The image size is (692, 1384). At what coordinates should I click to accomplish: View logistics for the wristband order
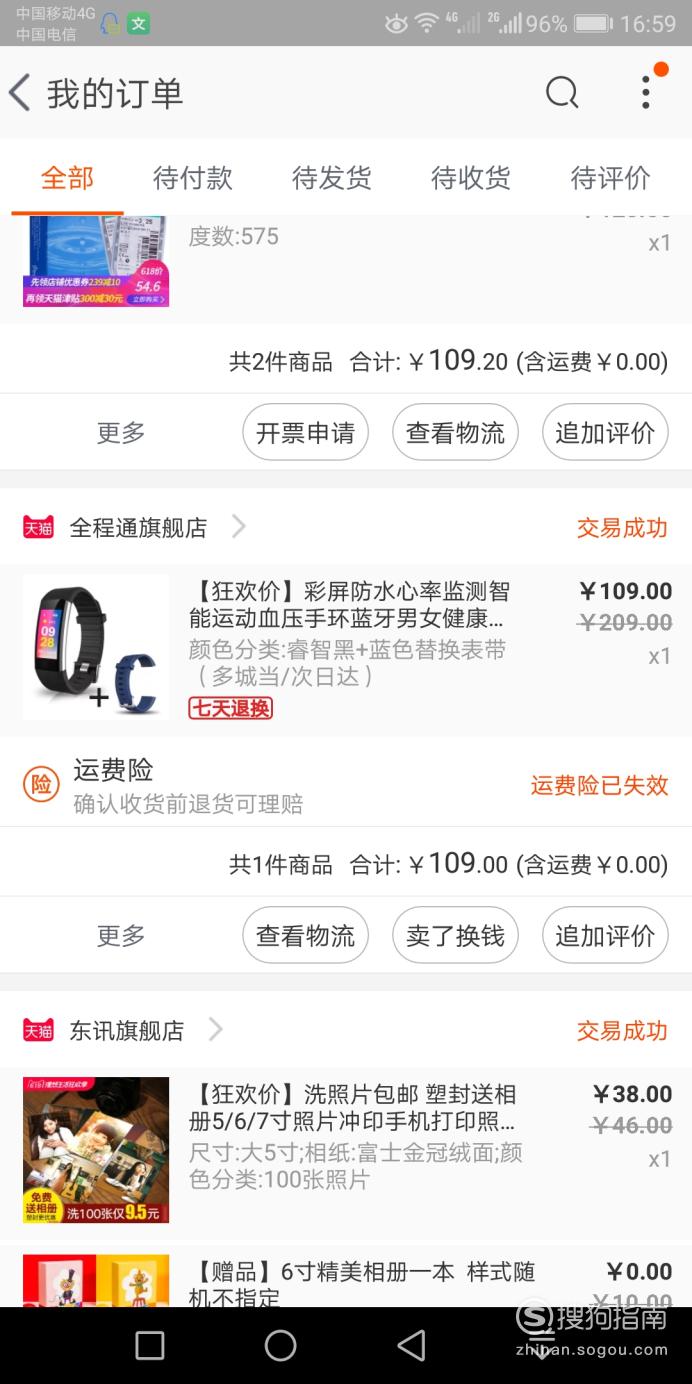point(305,935)
